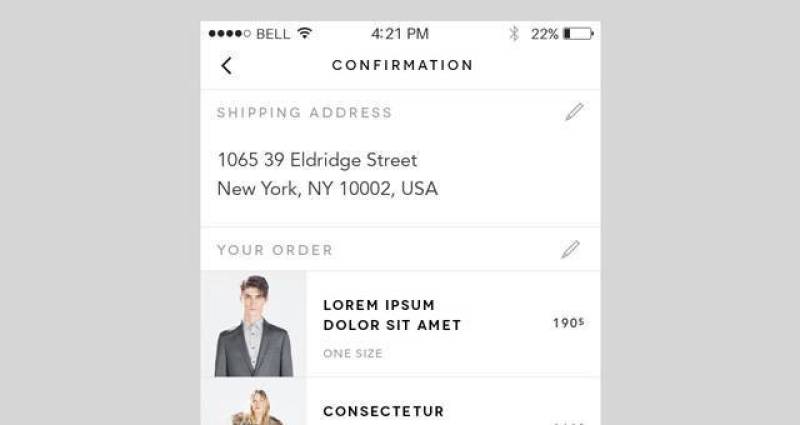Edit the shipping address

tap(574, 112)
